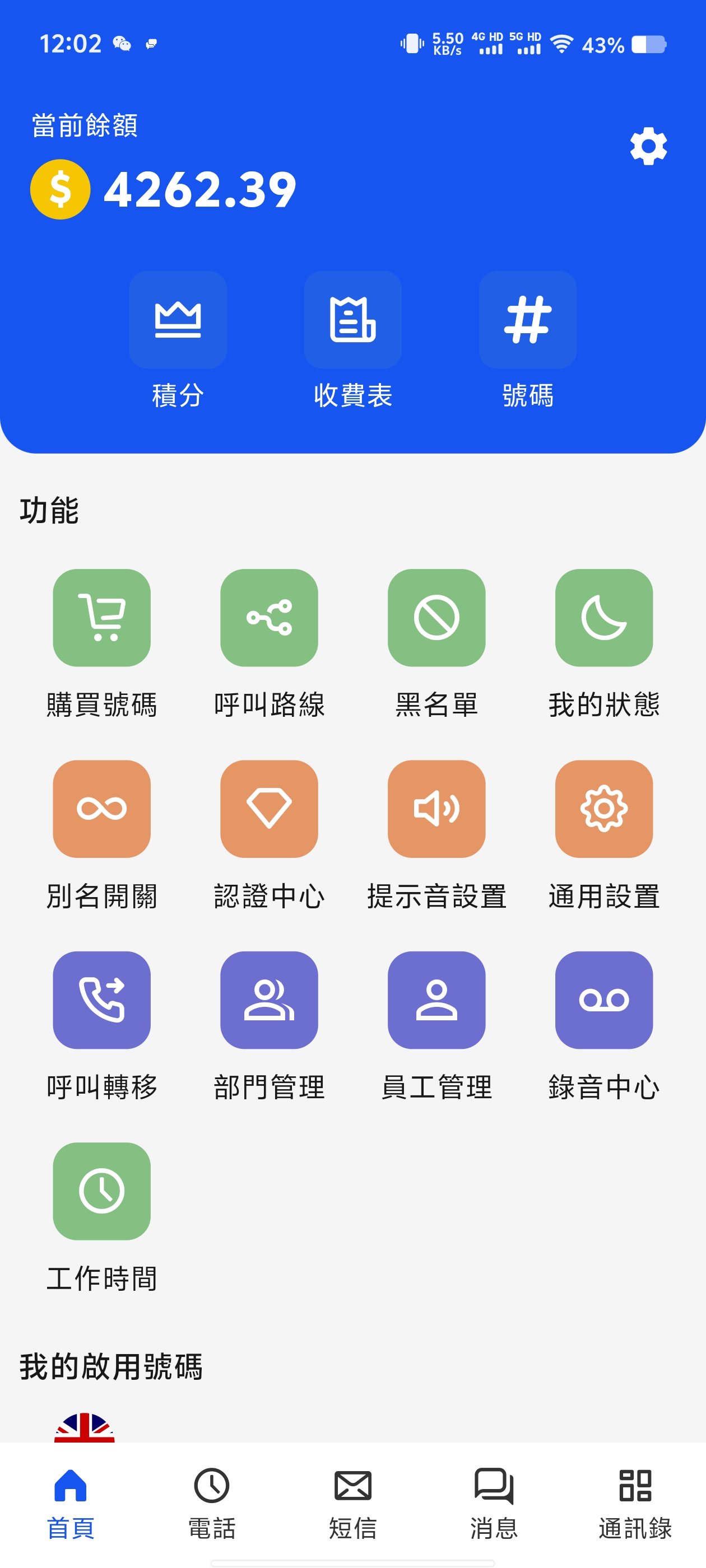Switch to the 通訊錄 contacts tab
Image resolution: width=706 pixels, height=1568 pixels.
click(x=635, y=1502)
